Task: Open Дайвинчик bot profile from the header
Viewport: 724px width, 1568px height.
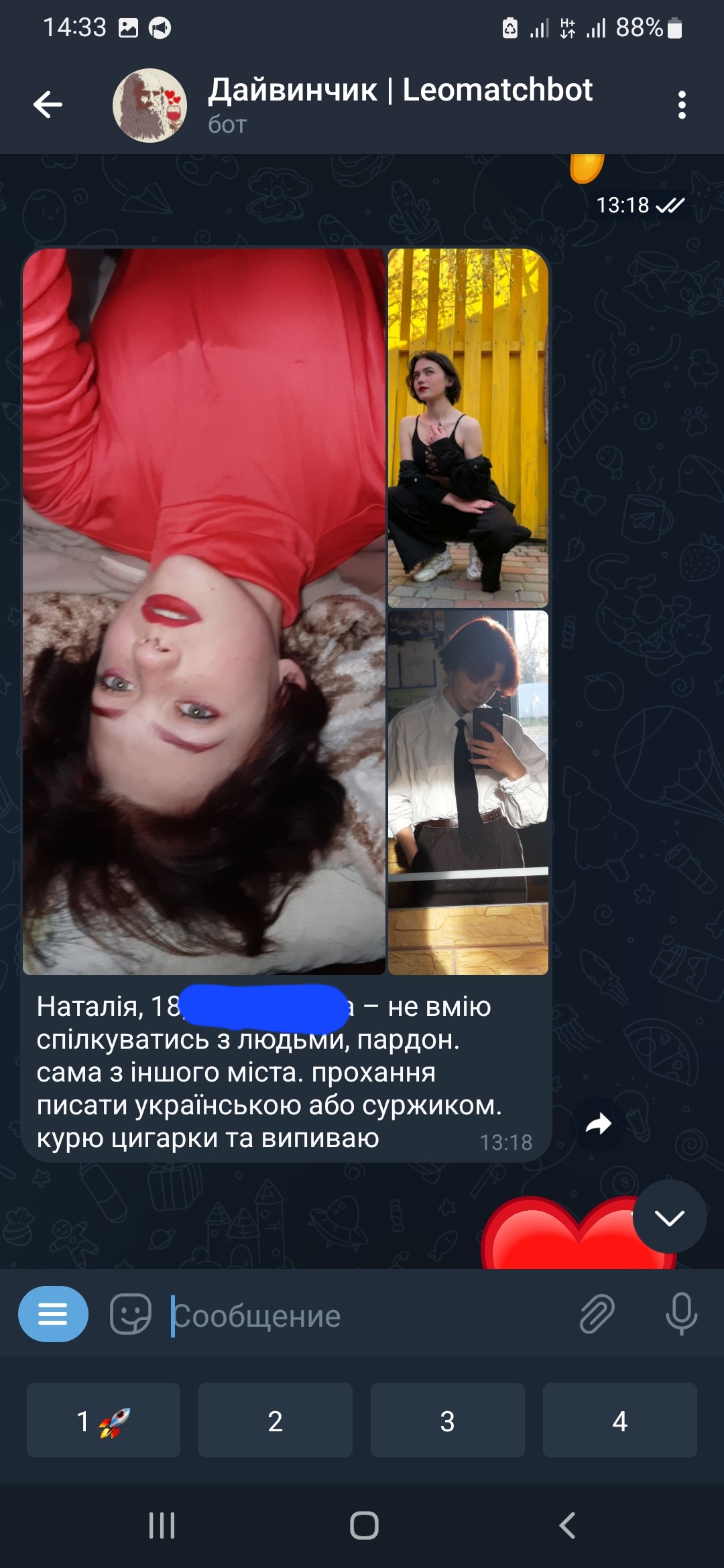Action: click(x=399, y=104)
